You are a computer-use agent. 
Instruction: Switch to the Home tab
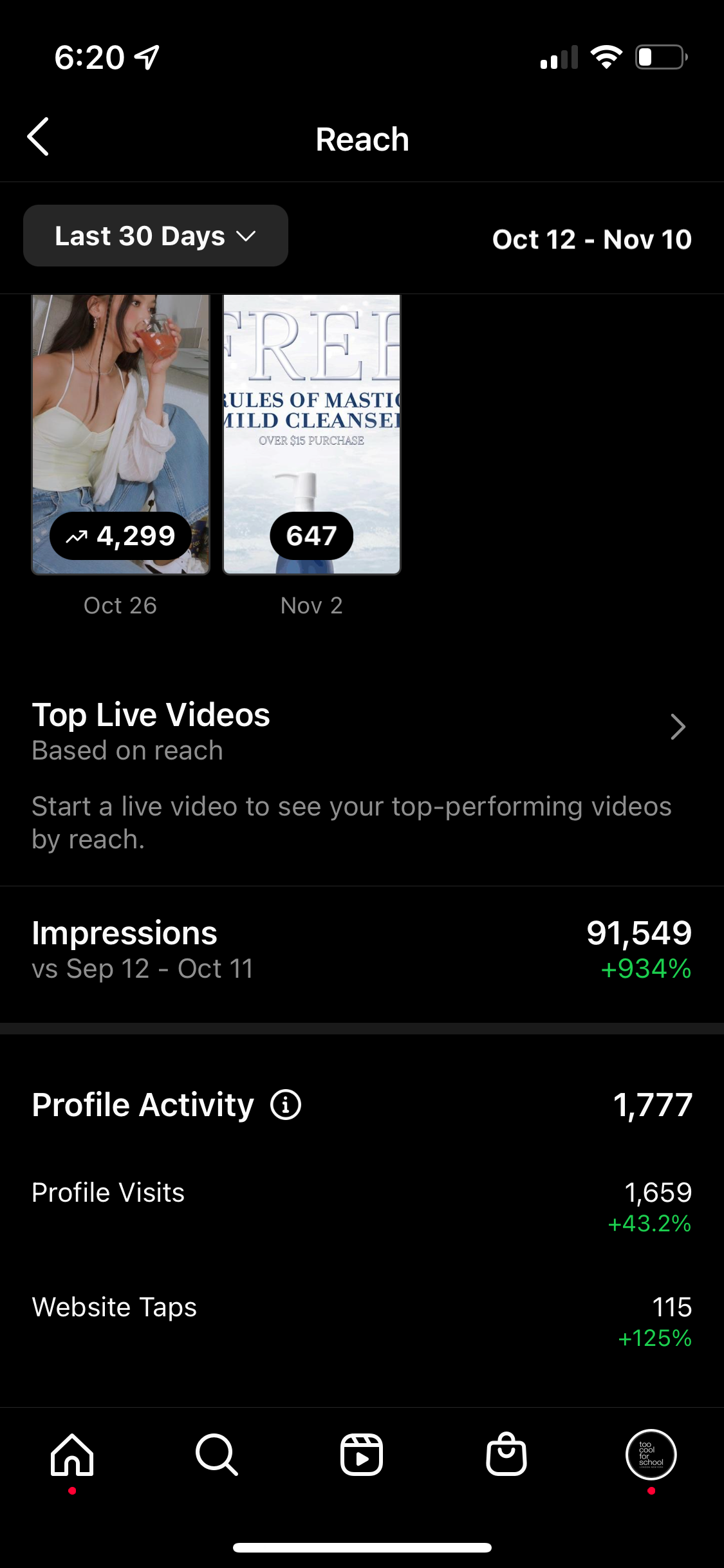click(72, 1455)
